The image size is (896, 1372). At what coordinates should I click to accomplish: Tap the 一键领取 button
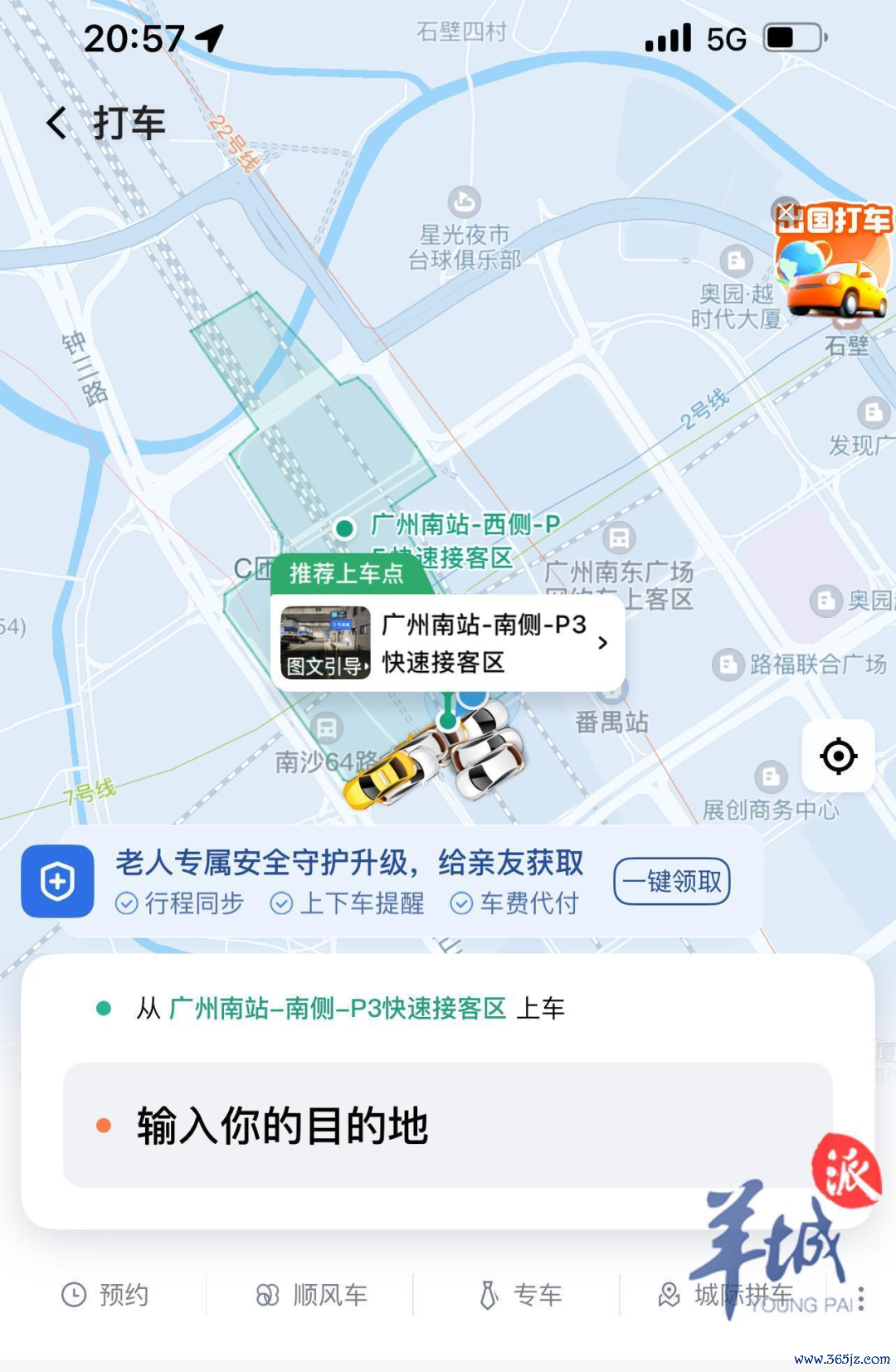tap(672, 881)
